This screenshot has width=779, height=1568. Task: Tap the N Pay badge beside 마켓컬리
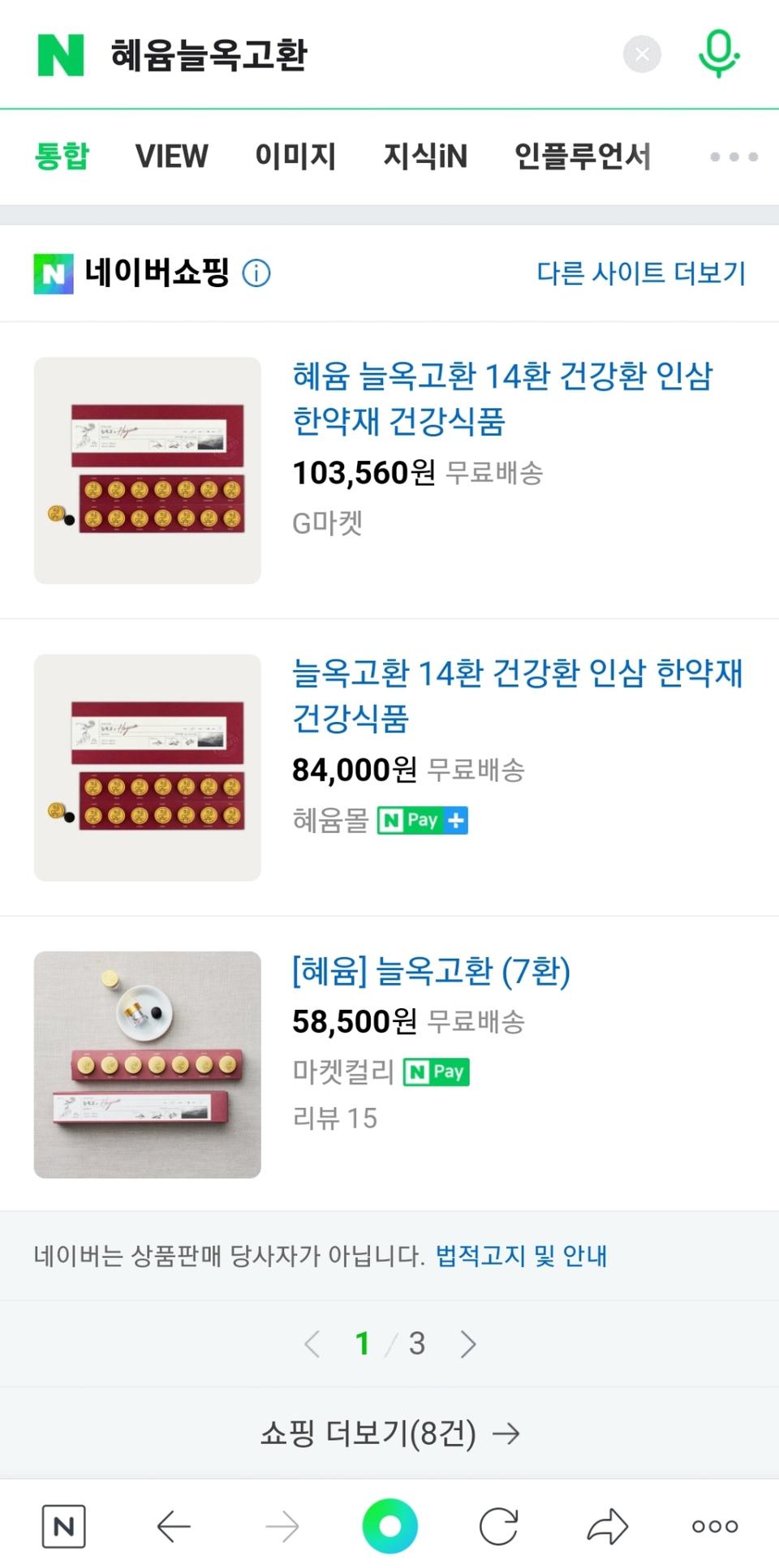coord(436,1072)
